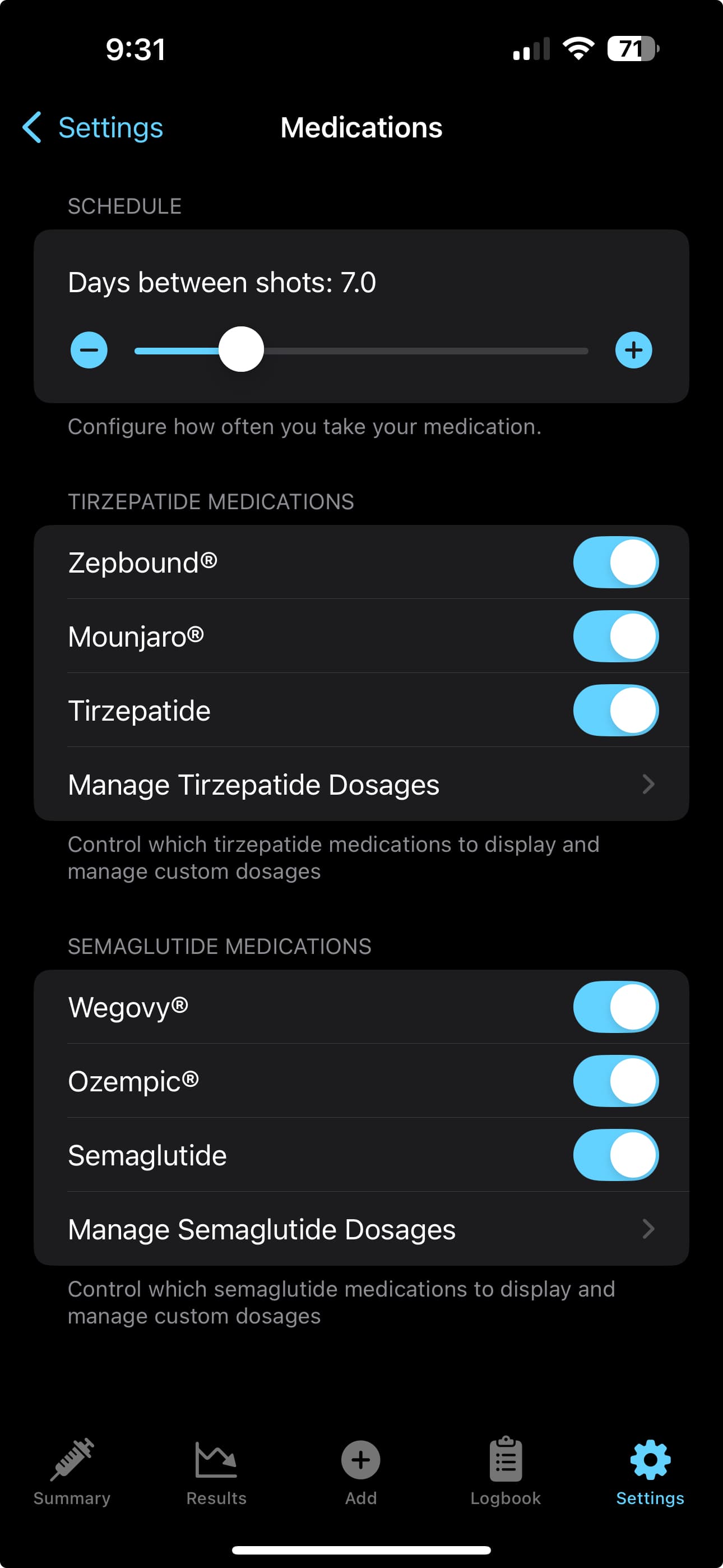Tap the chevron on Manage Tirzepatide Dosages

point(649,785)
